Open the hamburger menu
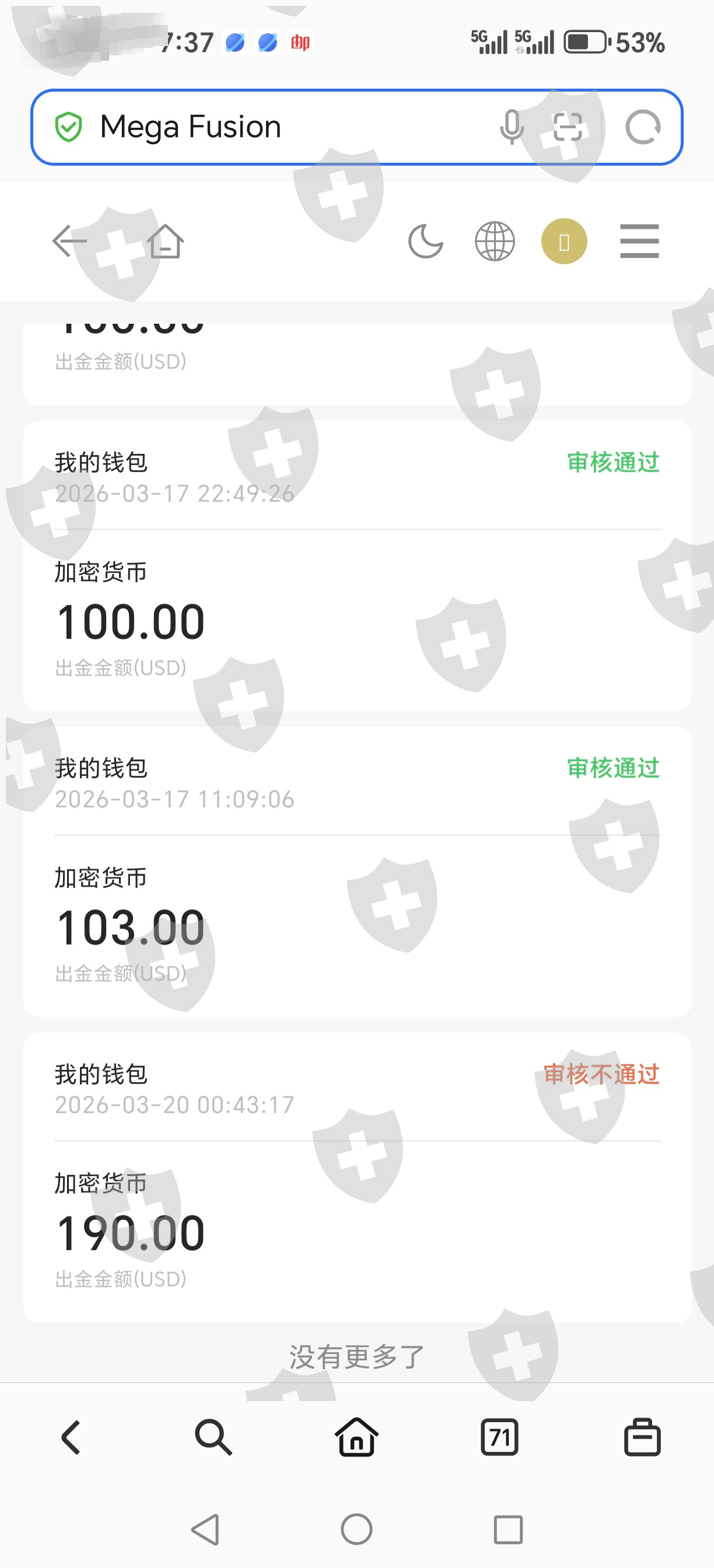The width and height of the screenshot is (714, 1568). coord(639,241)
